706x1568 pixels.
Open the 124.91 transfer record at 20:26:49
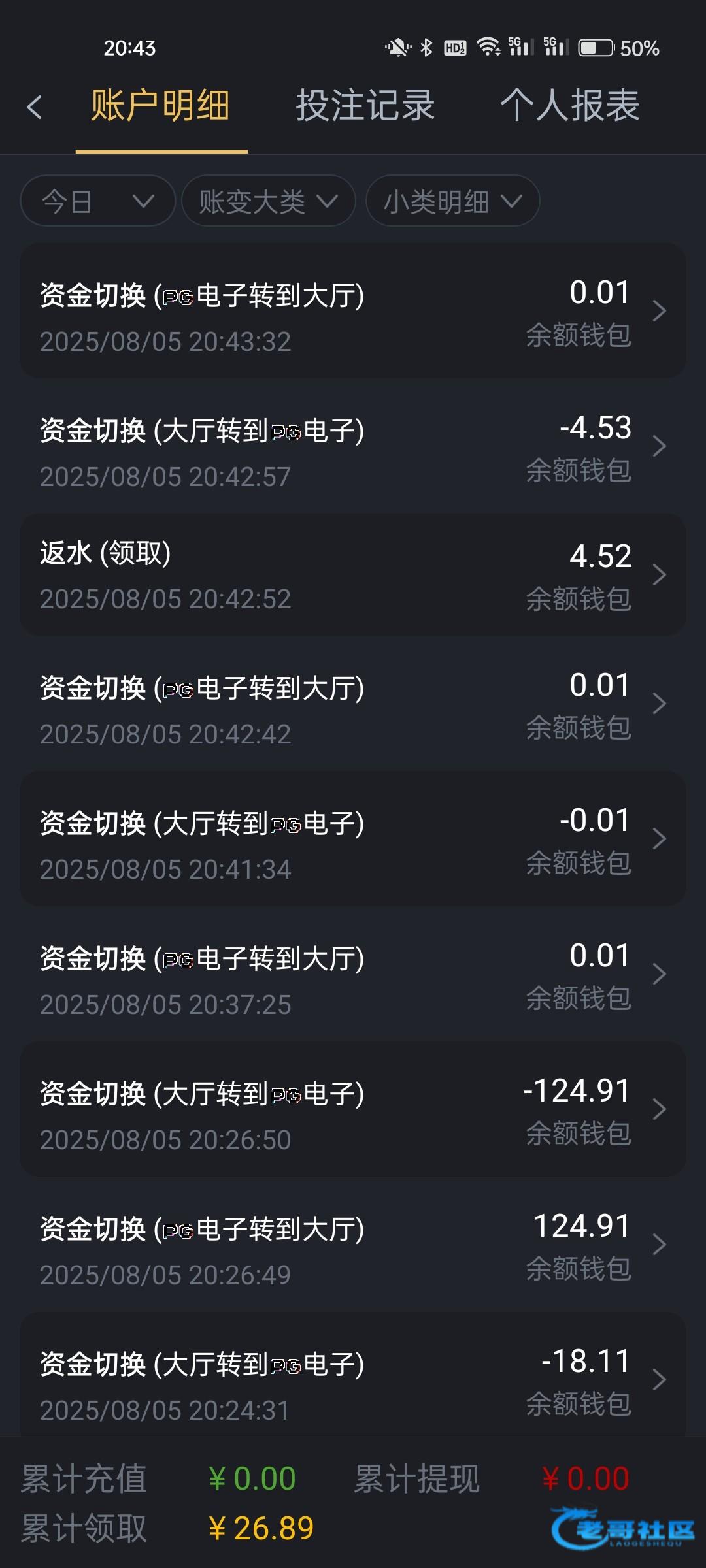click(353, 1245)
